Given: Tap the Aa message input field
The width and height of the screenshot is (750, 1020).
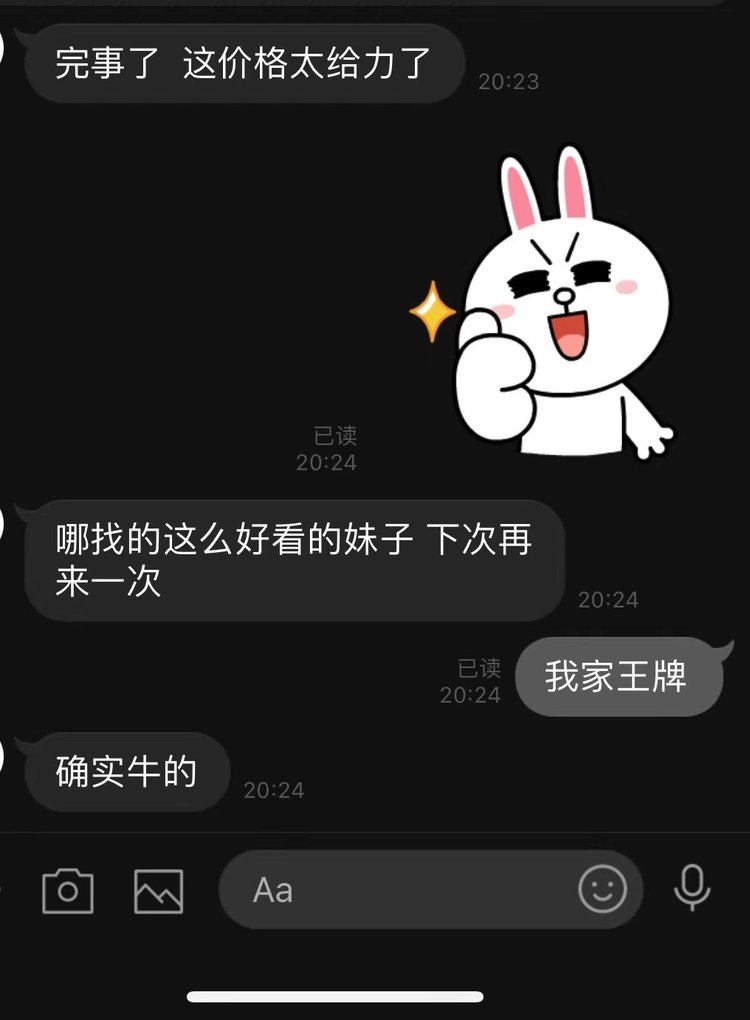Looking at the screenshot, I should 400,890.
